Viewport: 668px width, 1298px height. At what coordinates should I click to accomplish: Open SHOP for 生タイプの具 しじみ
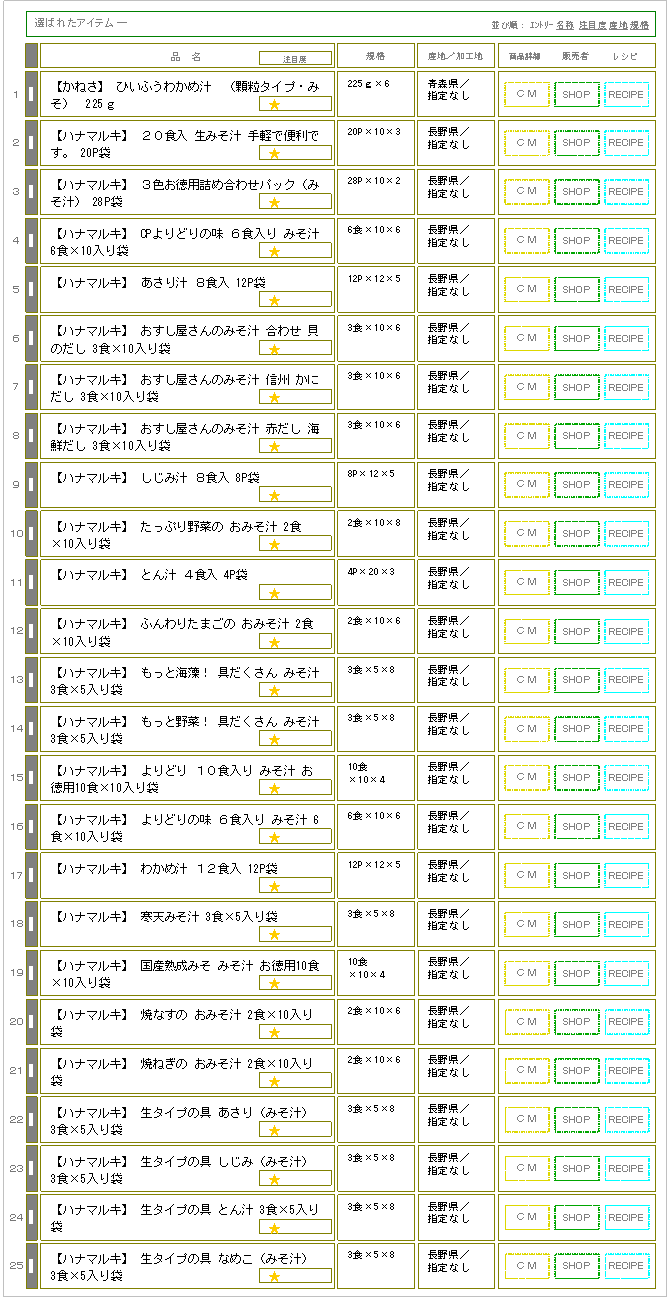point(576,1168)
